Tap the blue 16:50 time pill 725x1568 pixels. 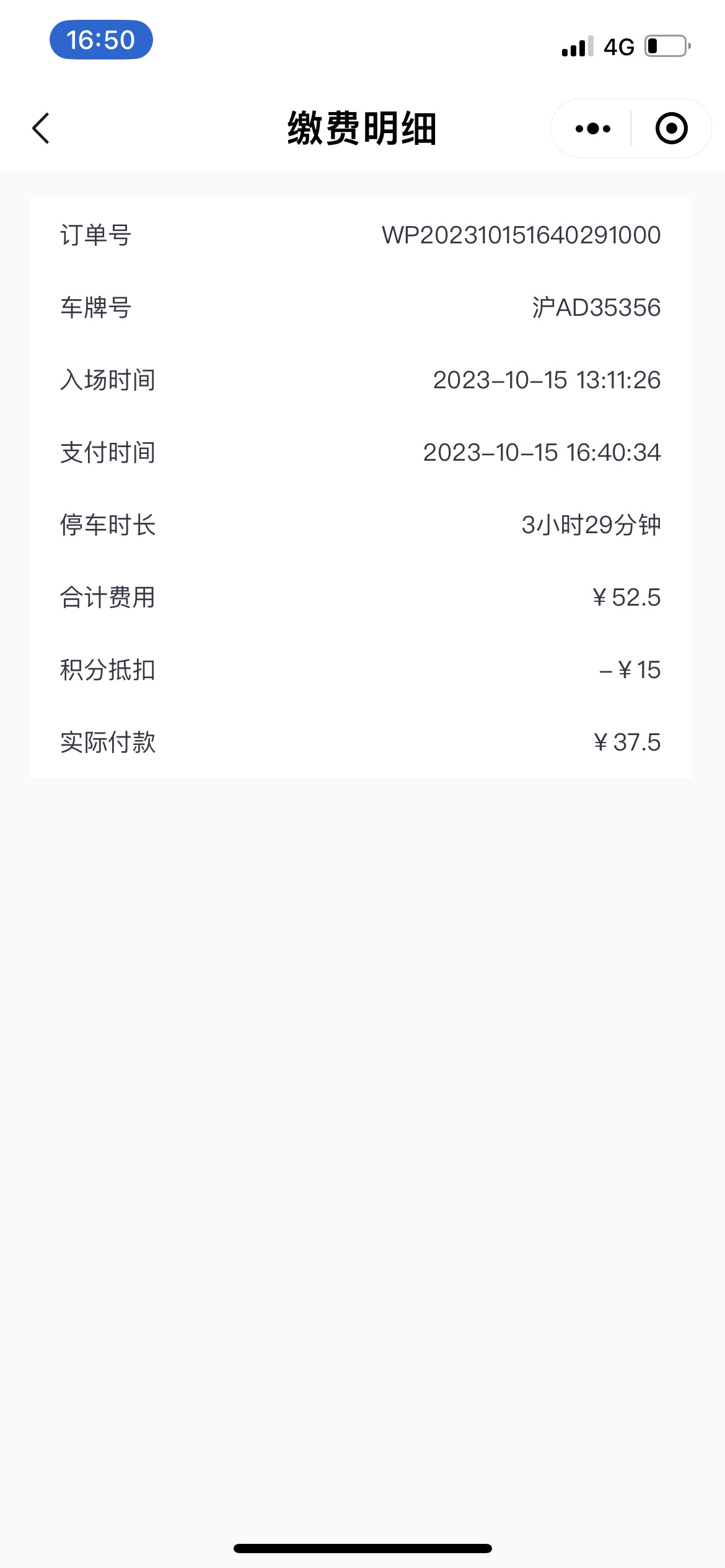coord(101,40)
